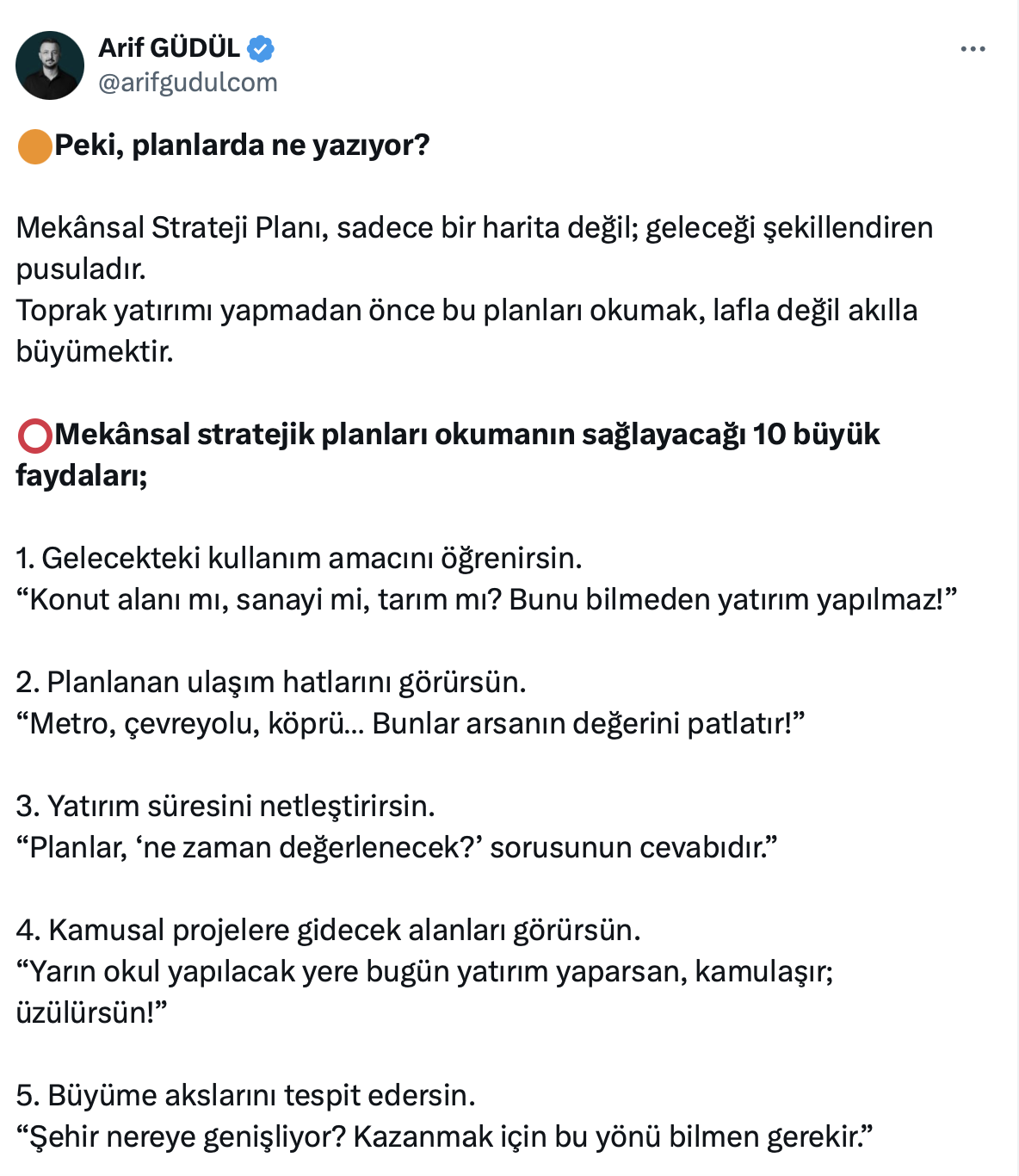Open the post's more options menu

coord(973,49)
